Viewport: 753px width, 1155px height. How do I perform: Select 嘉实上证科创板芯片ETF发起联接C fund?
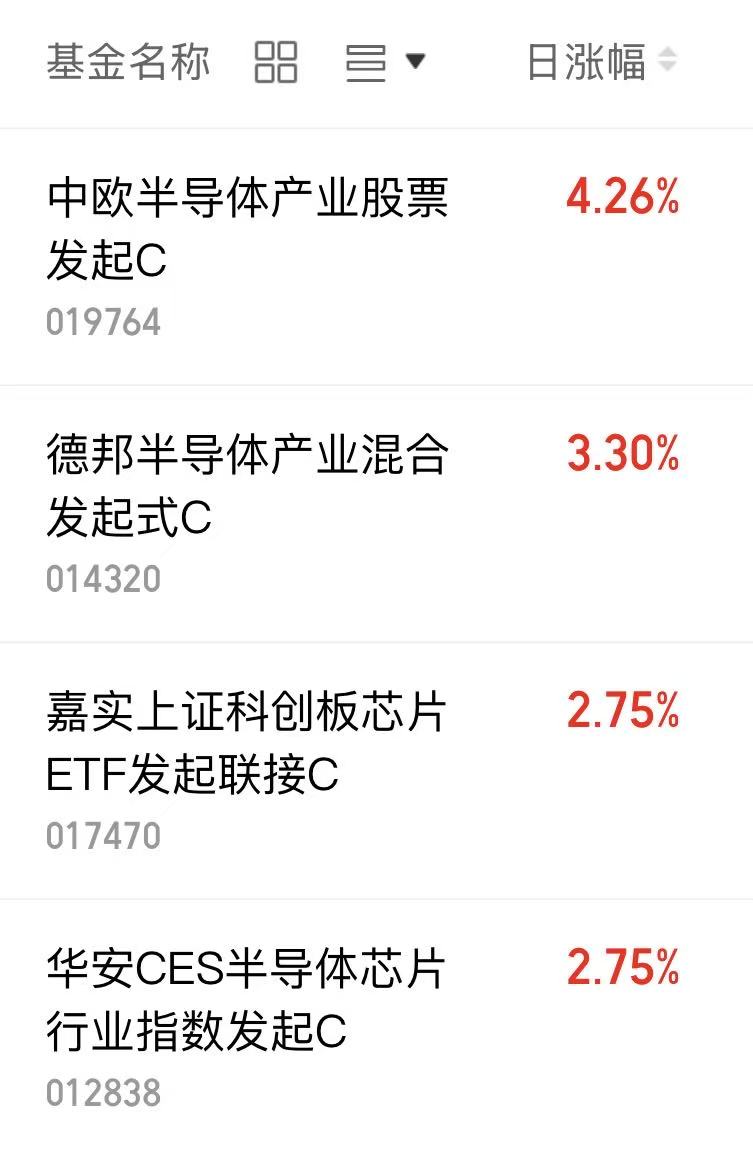247,743
